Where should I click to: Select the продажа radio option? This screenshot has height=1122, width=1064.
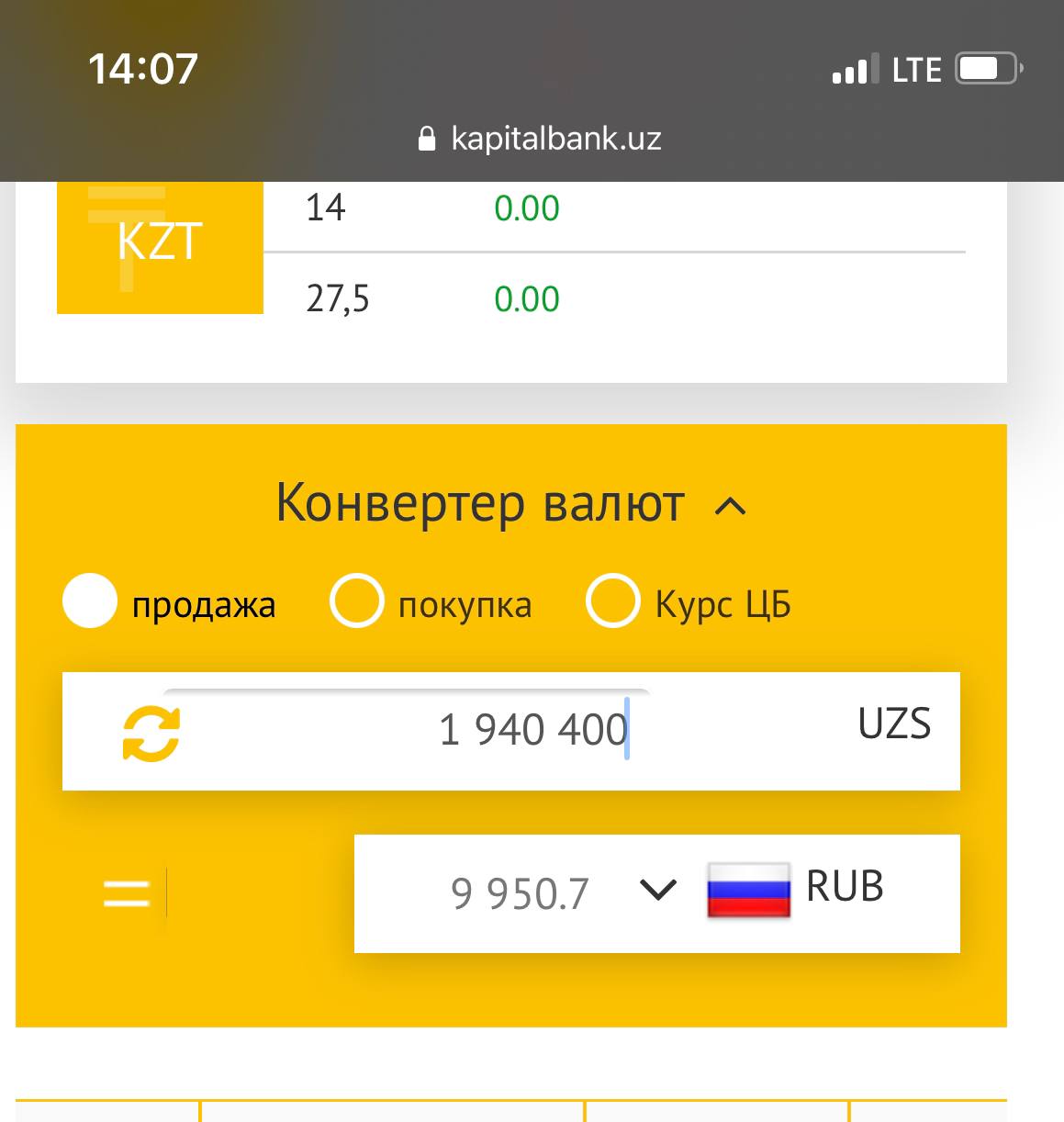[90, 601]
